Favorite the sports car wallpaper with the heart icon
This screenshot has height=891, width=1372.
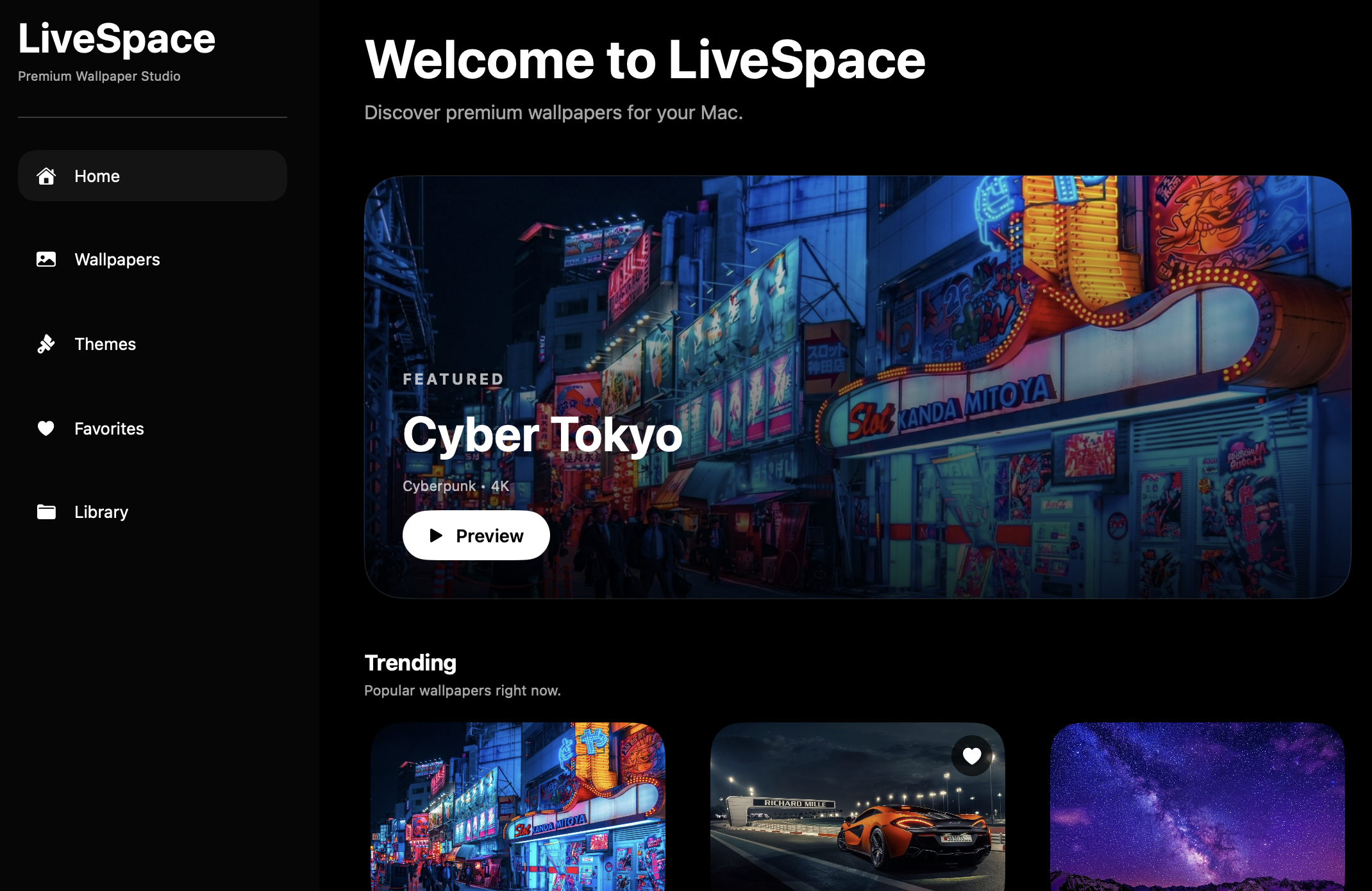point(971,756)
